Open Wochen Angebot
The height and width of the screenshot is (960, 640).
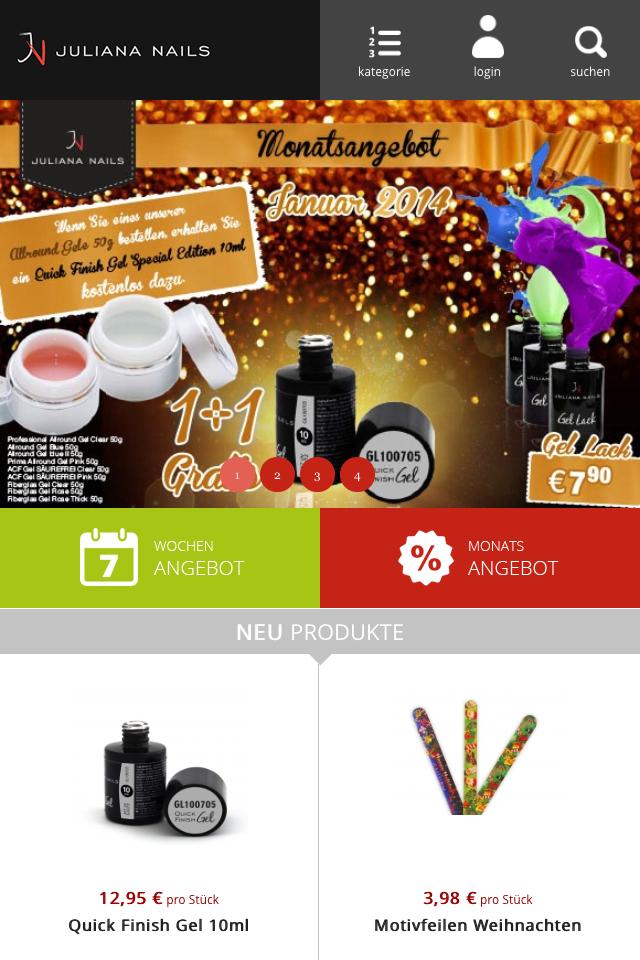[x=160, y=558]
